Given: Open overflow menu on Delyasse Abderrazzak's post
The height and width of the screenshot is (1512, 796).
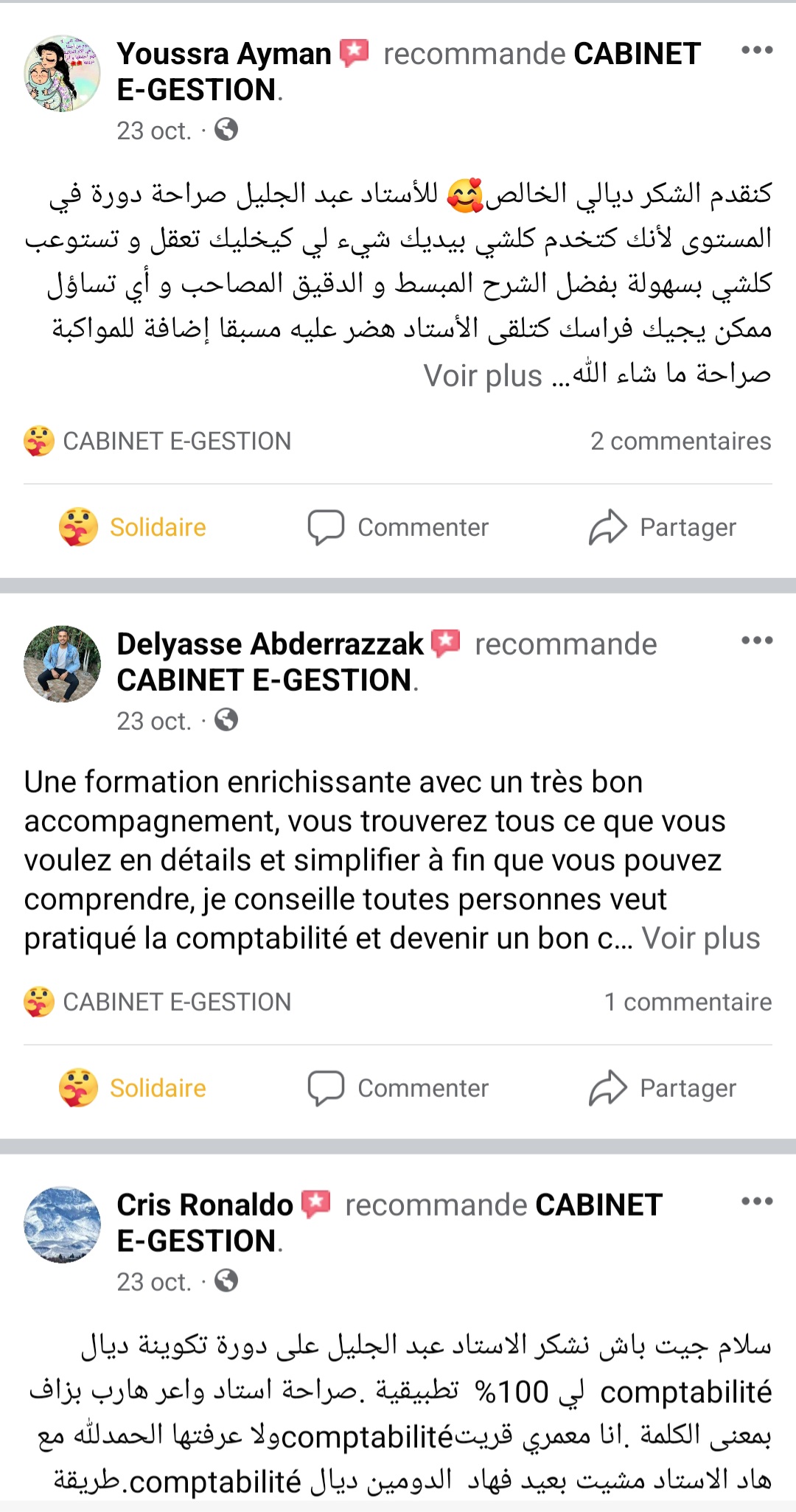Looking at the screenshot, I should (x=757, y=640).
